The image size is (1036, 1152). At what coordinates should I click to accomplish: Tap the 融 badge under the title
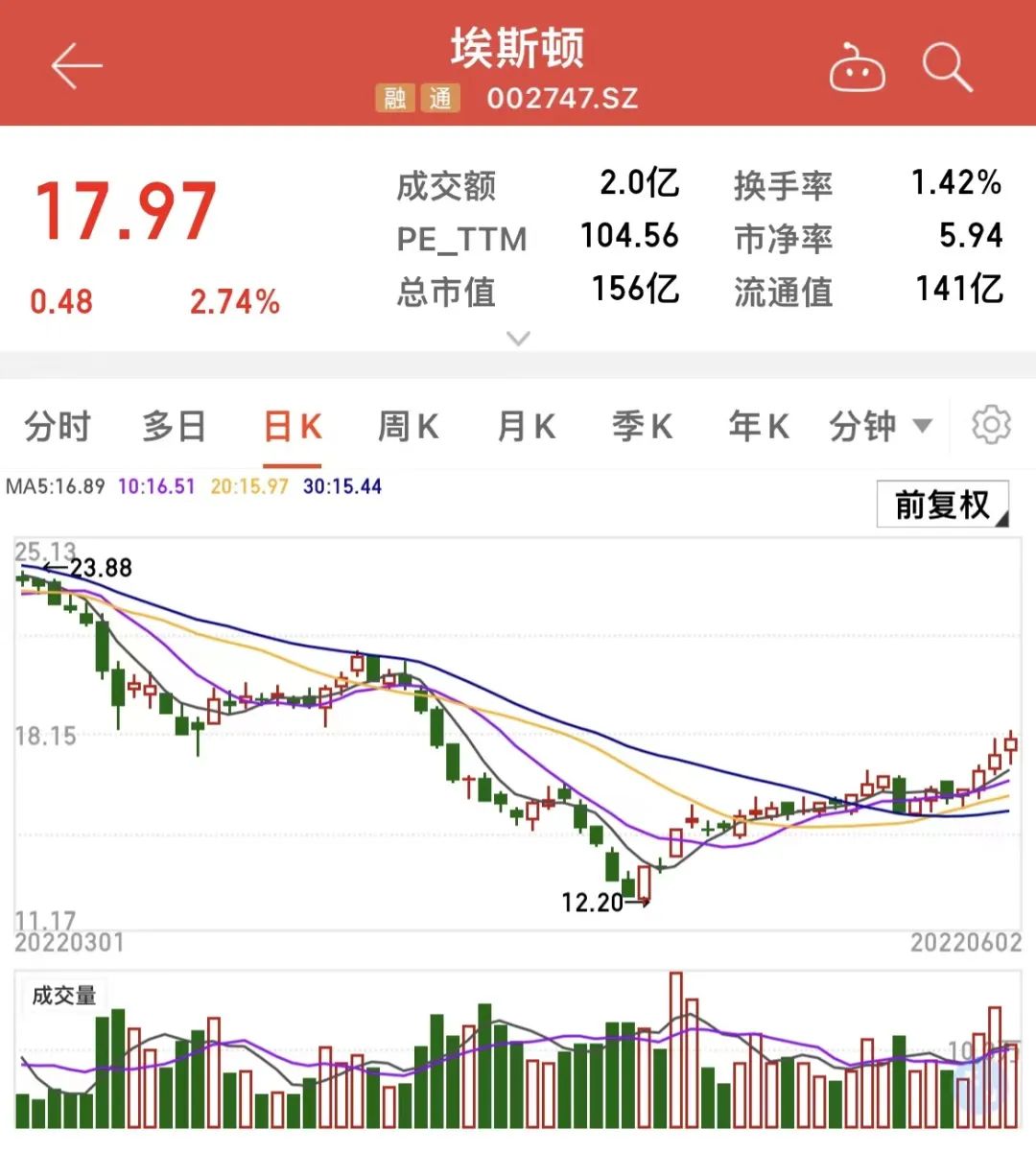394,99
